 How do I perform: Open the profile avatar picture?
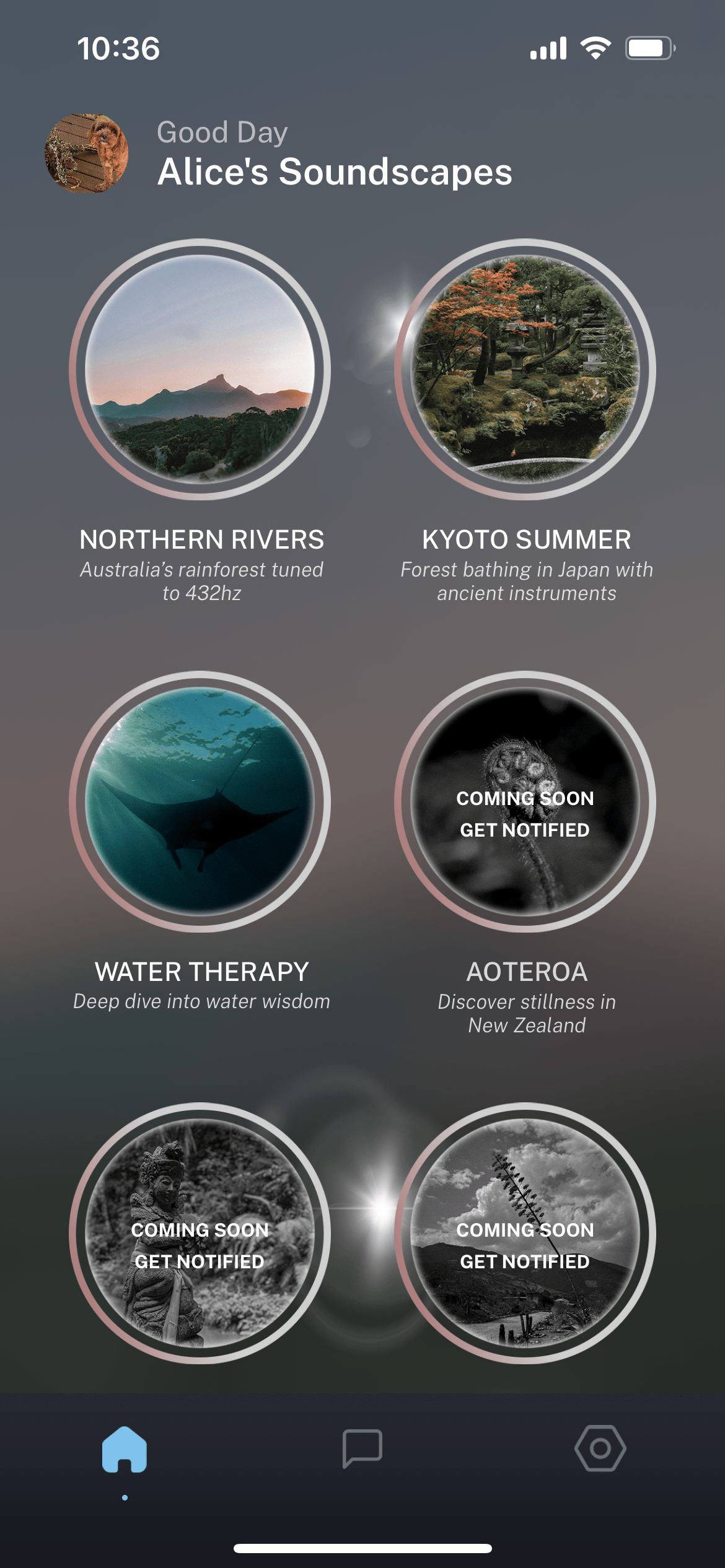[87, 153]
